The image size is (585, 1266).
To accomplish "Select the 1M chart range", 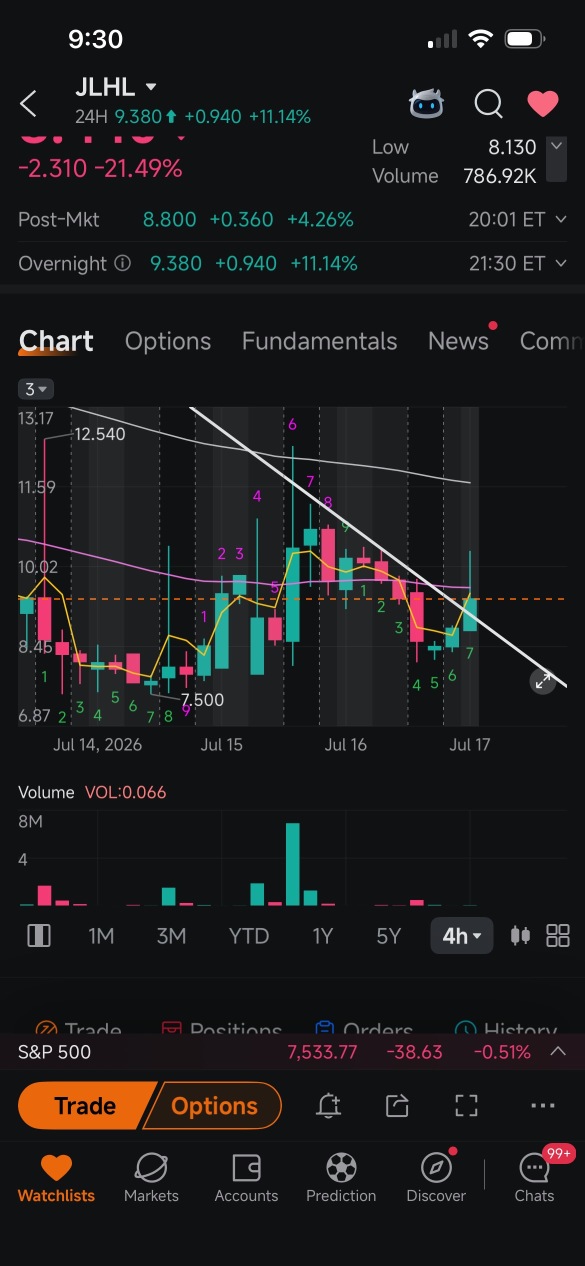I will pos(101,936).
